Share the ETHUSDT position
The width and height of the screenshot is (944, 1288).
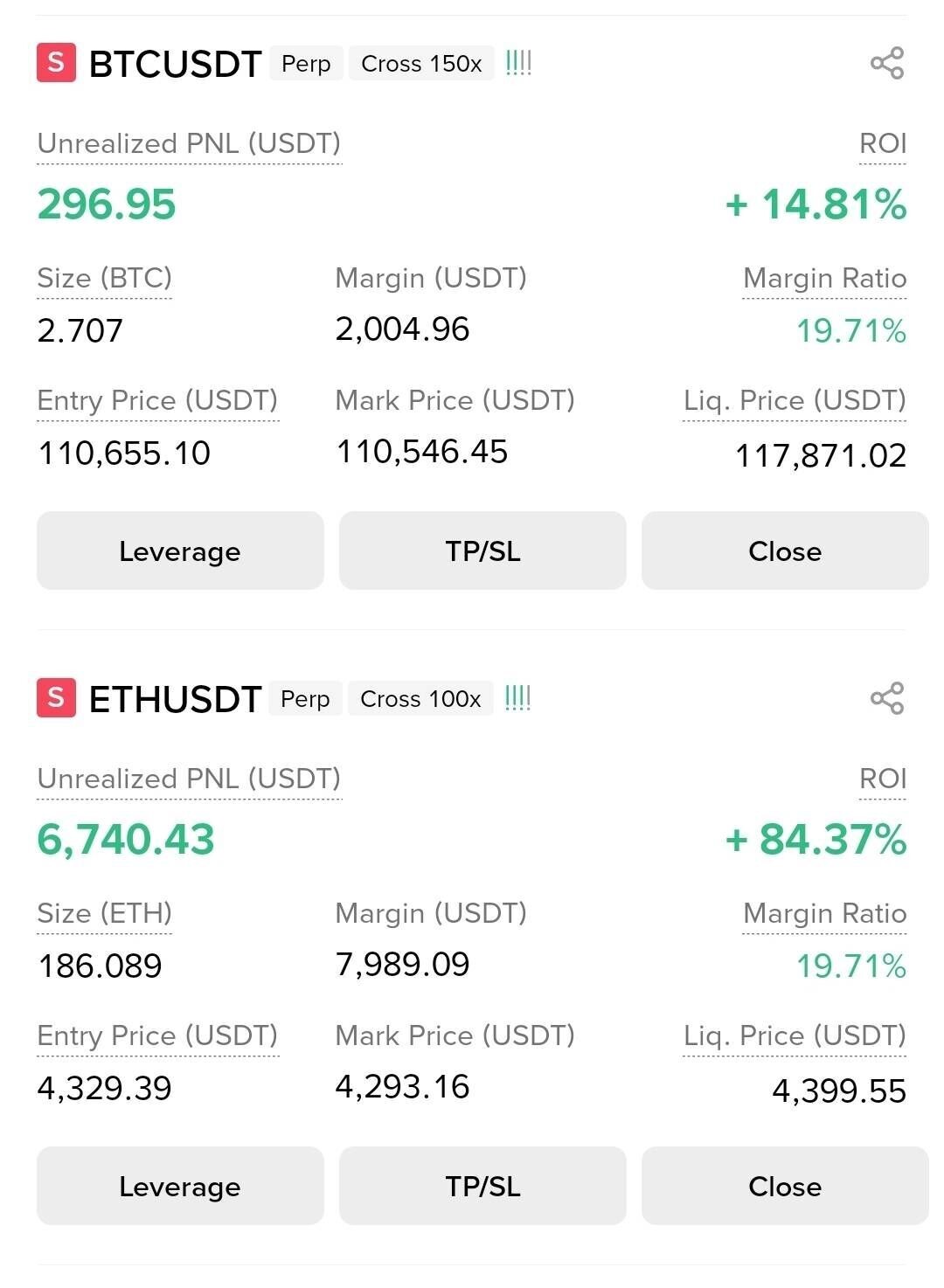click(x=886, y=699)
